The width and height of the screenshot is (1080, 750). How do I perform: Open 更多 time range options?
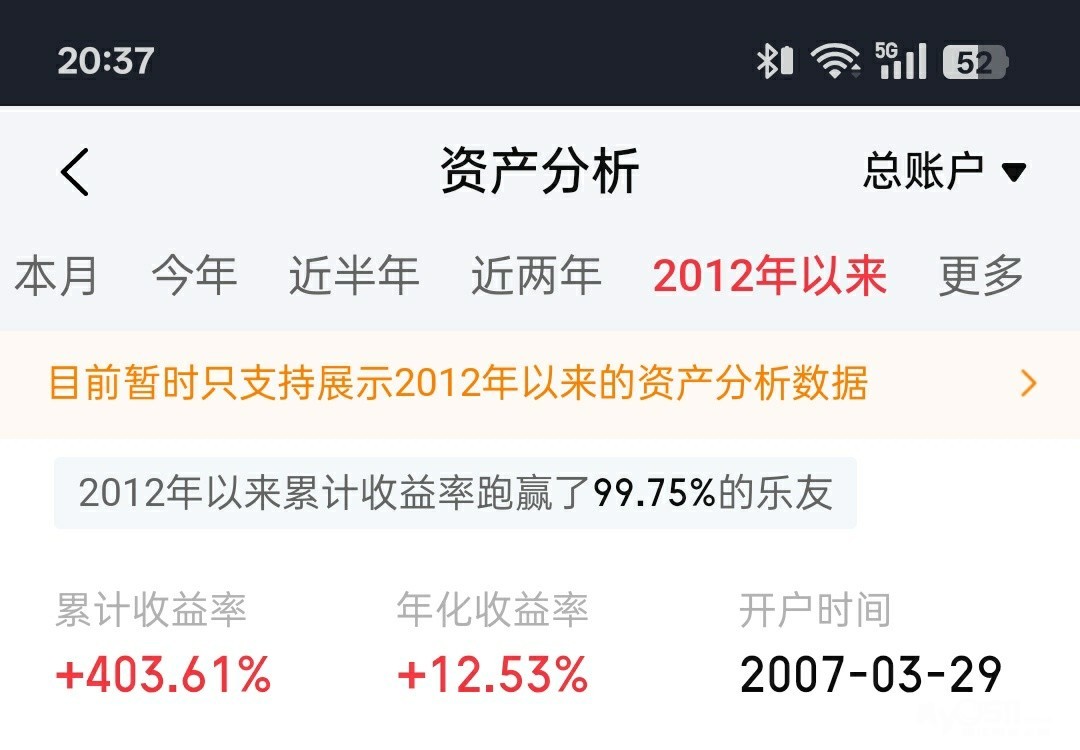pyautogui.click(x=981, y=275)
